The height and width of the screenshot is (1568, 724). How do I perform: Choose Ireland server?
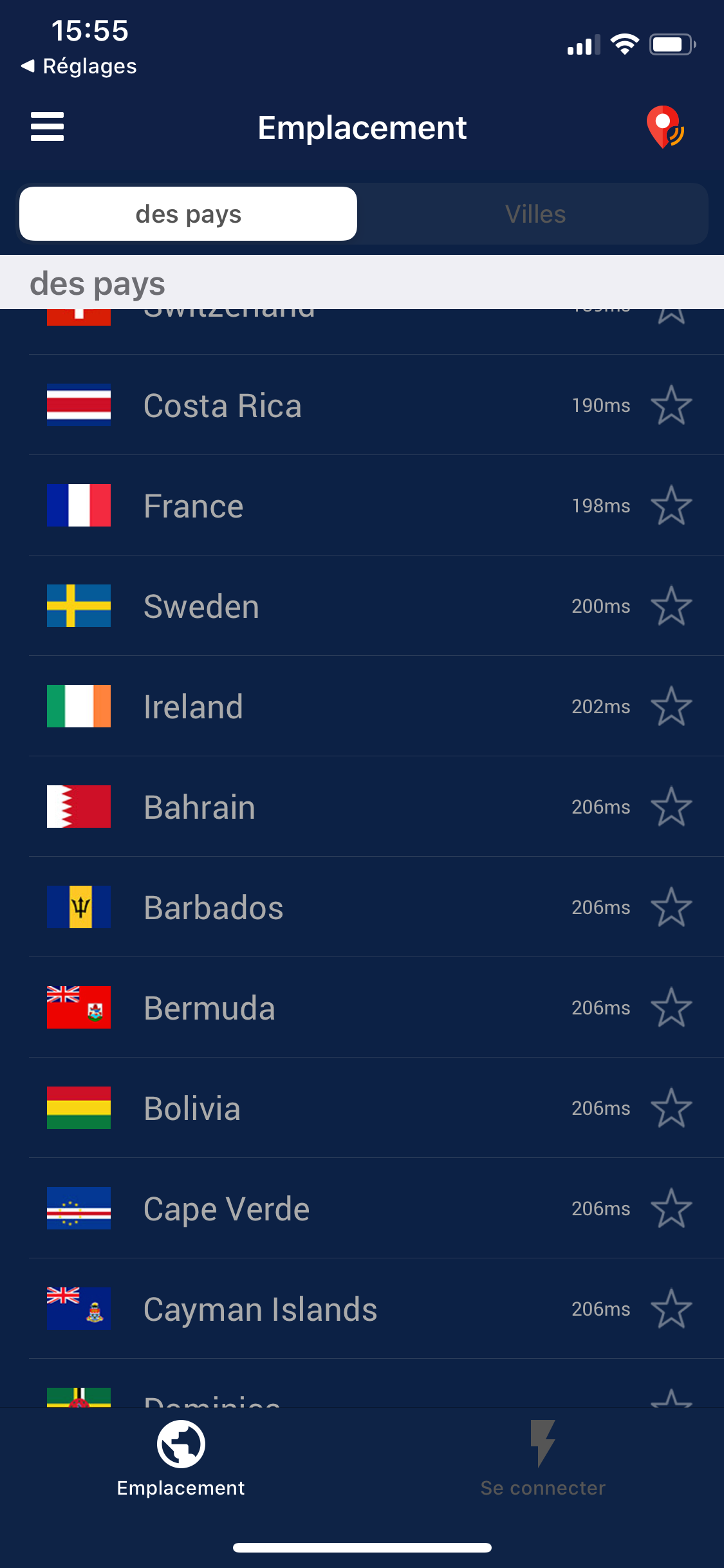tap(376, 706)
